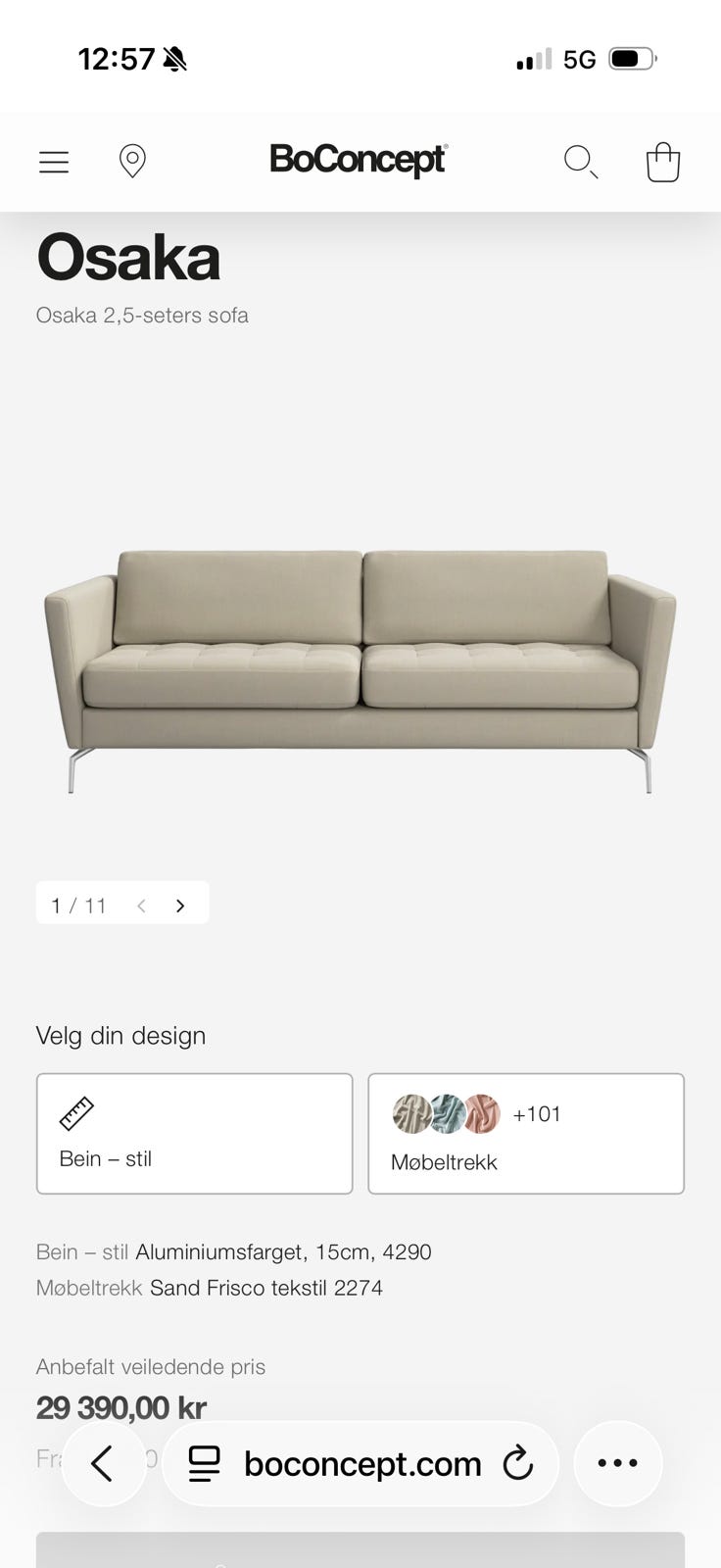This screenshot has height=1568, width=721.
Task: Show the next sofa image
Action: click(180, 906)
